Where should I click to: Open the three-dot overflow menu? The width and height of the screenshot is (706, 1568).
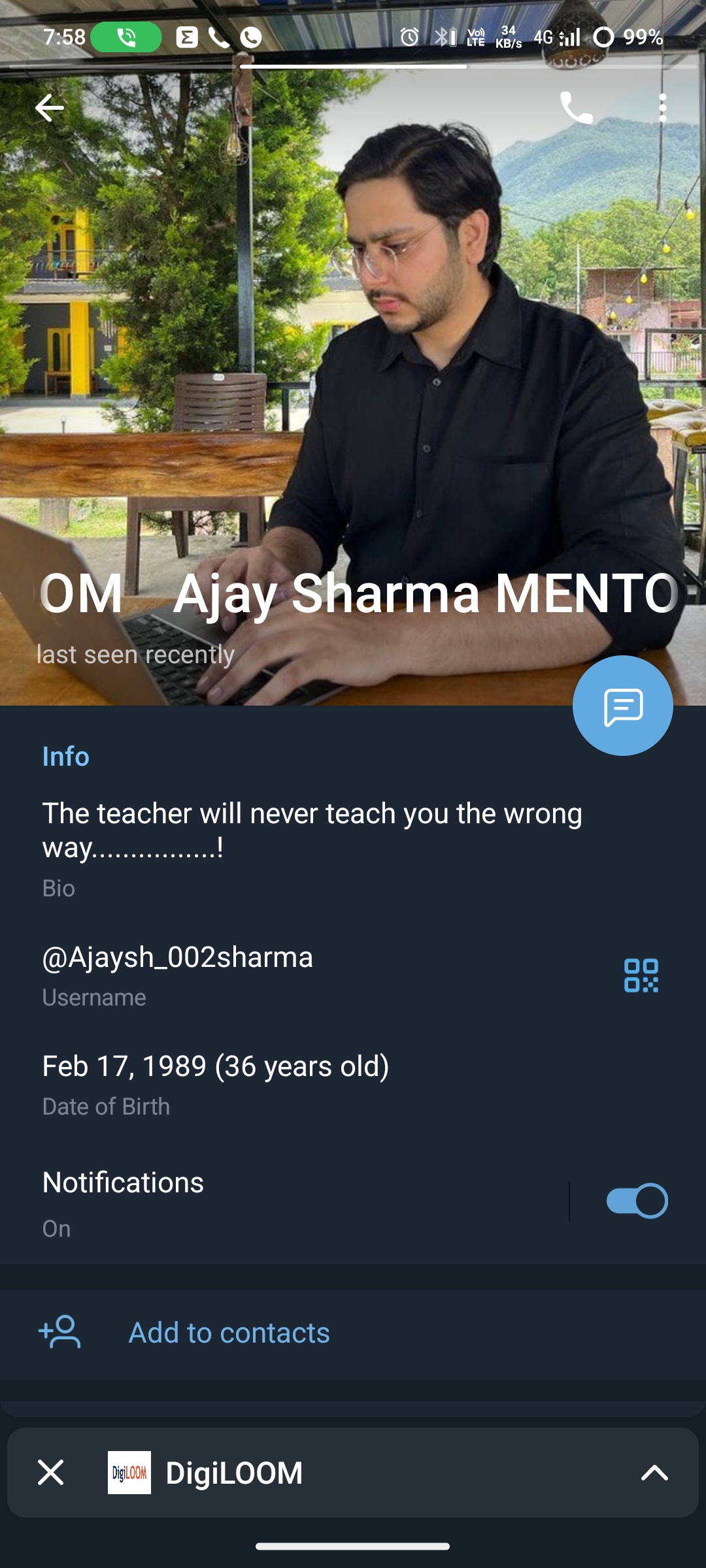click(x=662, y=108)
